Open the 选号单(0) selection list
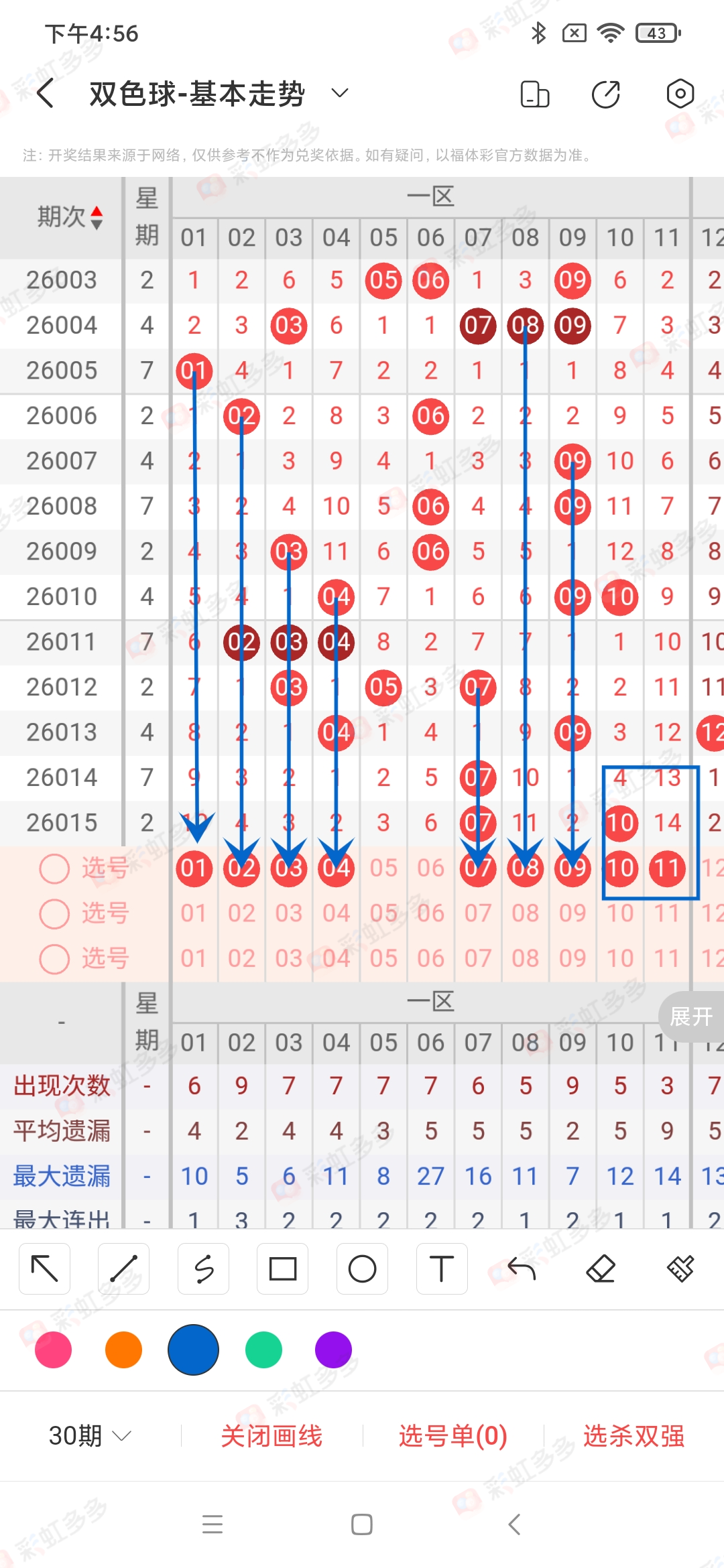Viewport: 724px width, 1568px height. click(x=452, y=1435)
